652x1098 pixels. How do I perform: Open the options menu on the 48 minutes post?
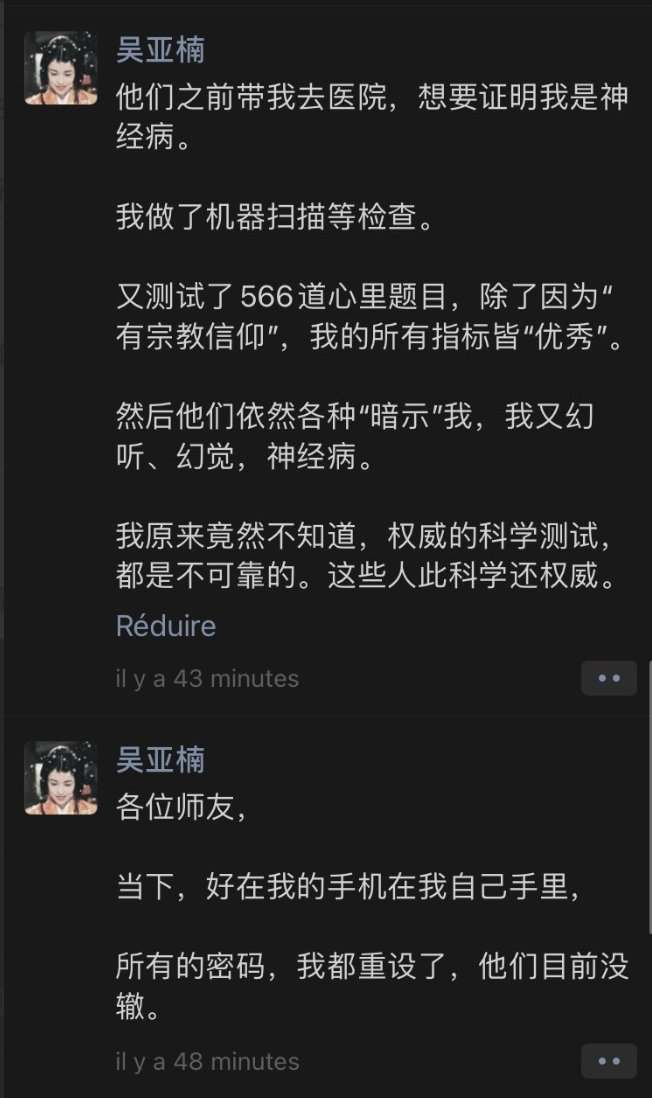click(x=609, y=1061)
